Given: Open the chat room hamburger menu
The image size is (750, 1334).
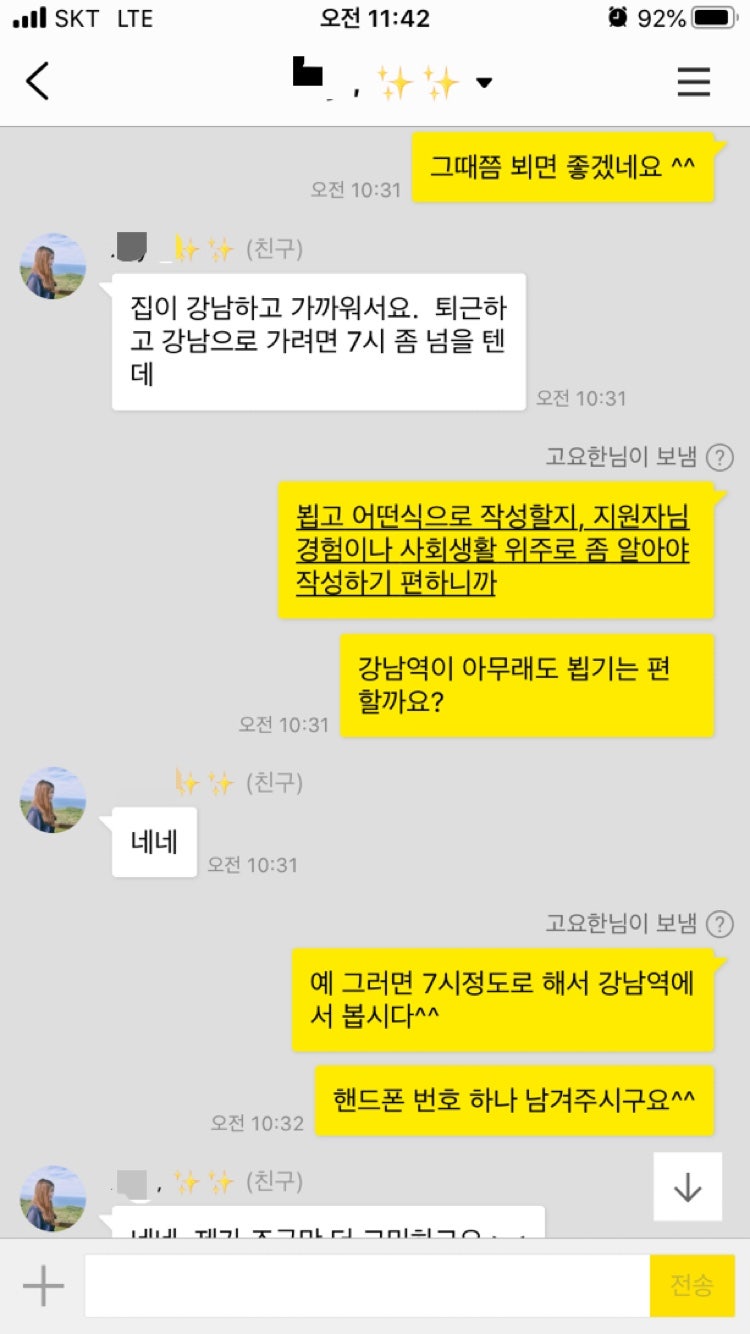Looking at the screenshot, I should pos(693,81).
